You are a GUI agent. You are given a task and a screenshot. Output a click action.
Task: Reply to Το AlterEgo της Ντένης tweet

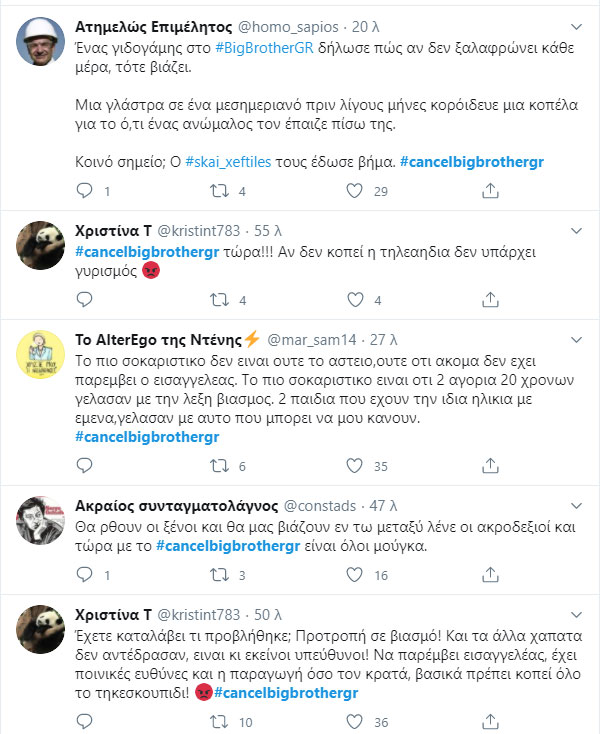pos(84,465)
